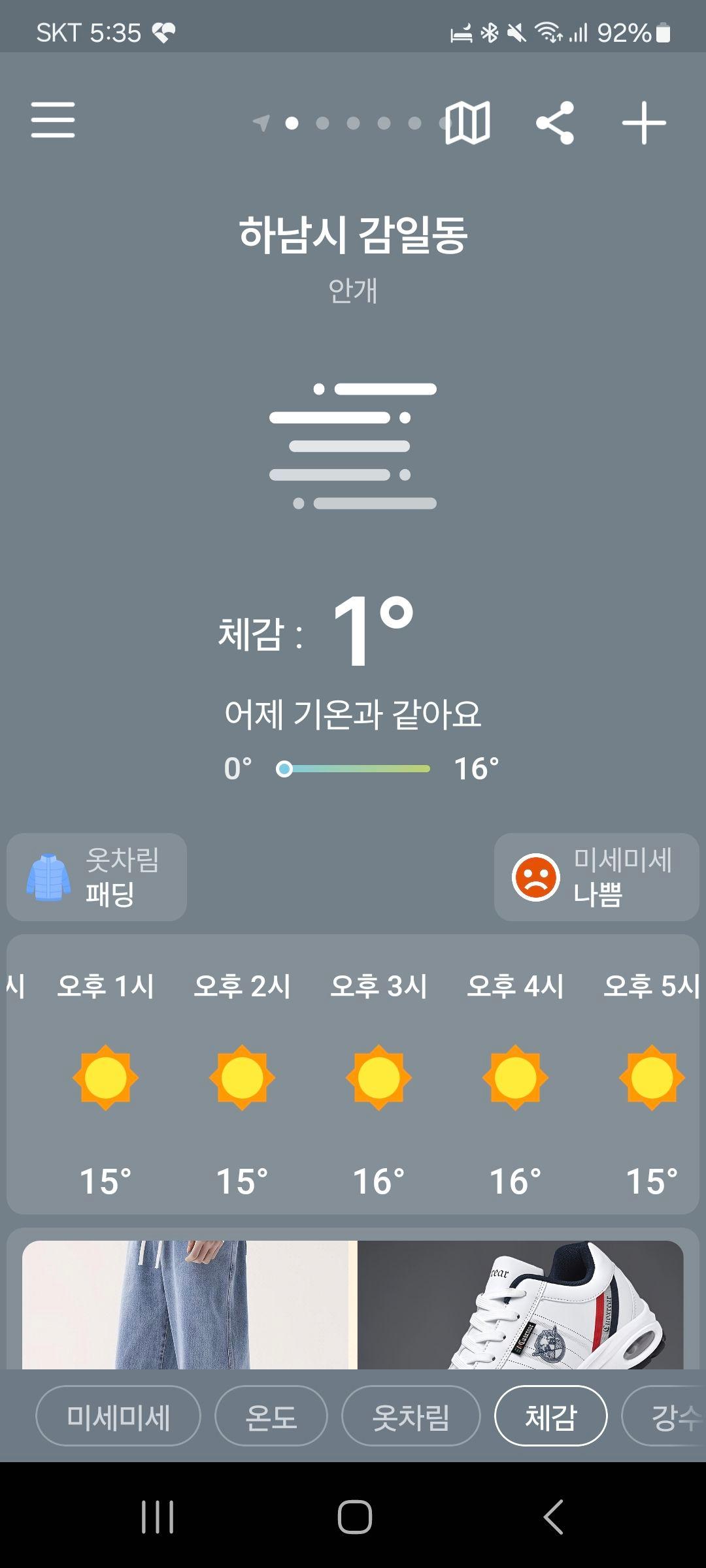Open the white sneakers ad image
Screen dimensions: 706x1568
pos(520,1304)
